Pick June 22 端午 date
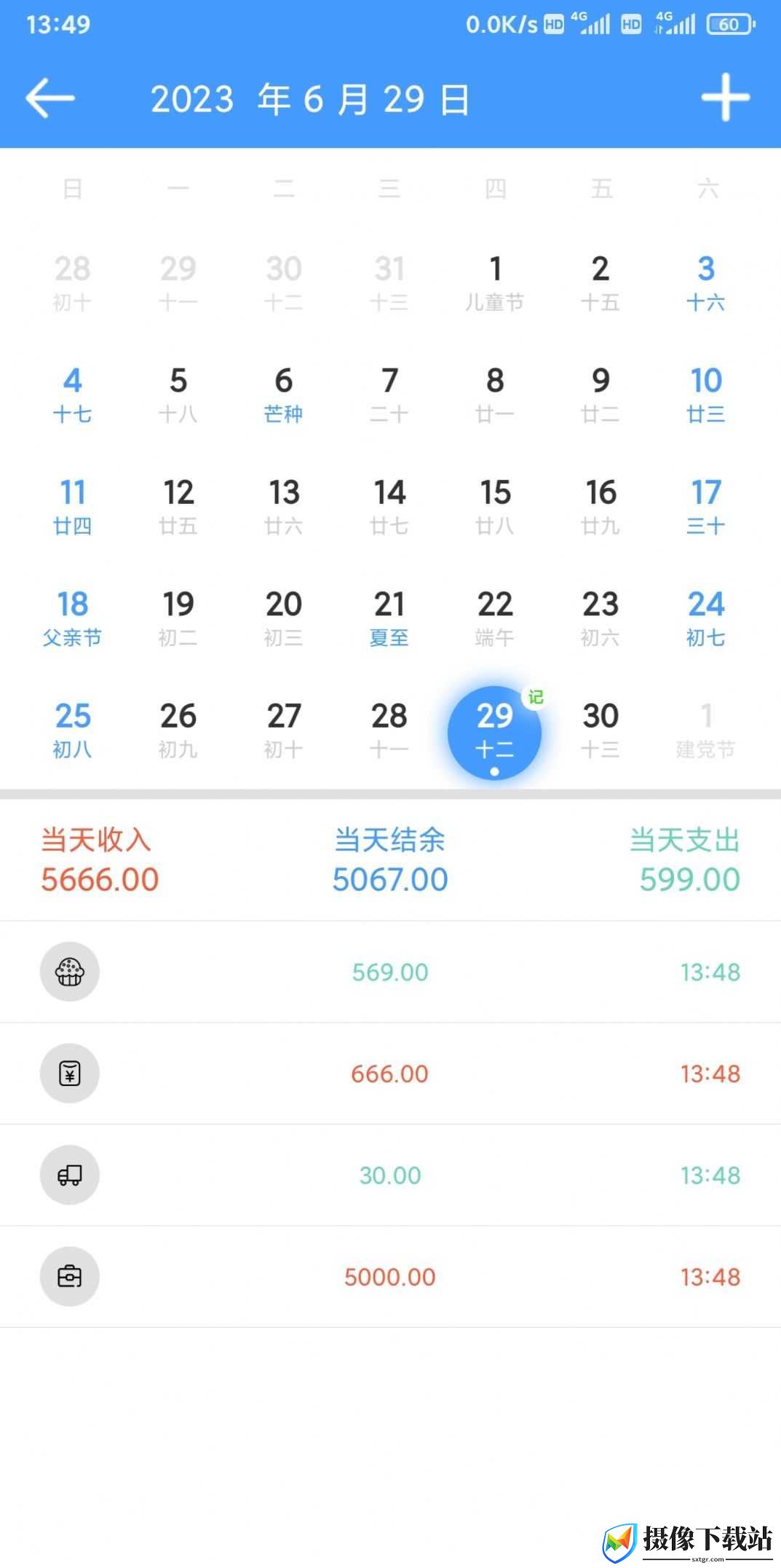Screen dimensions: 781x1568 click(x=495, y=618)
